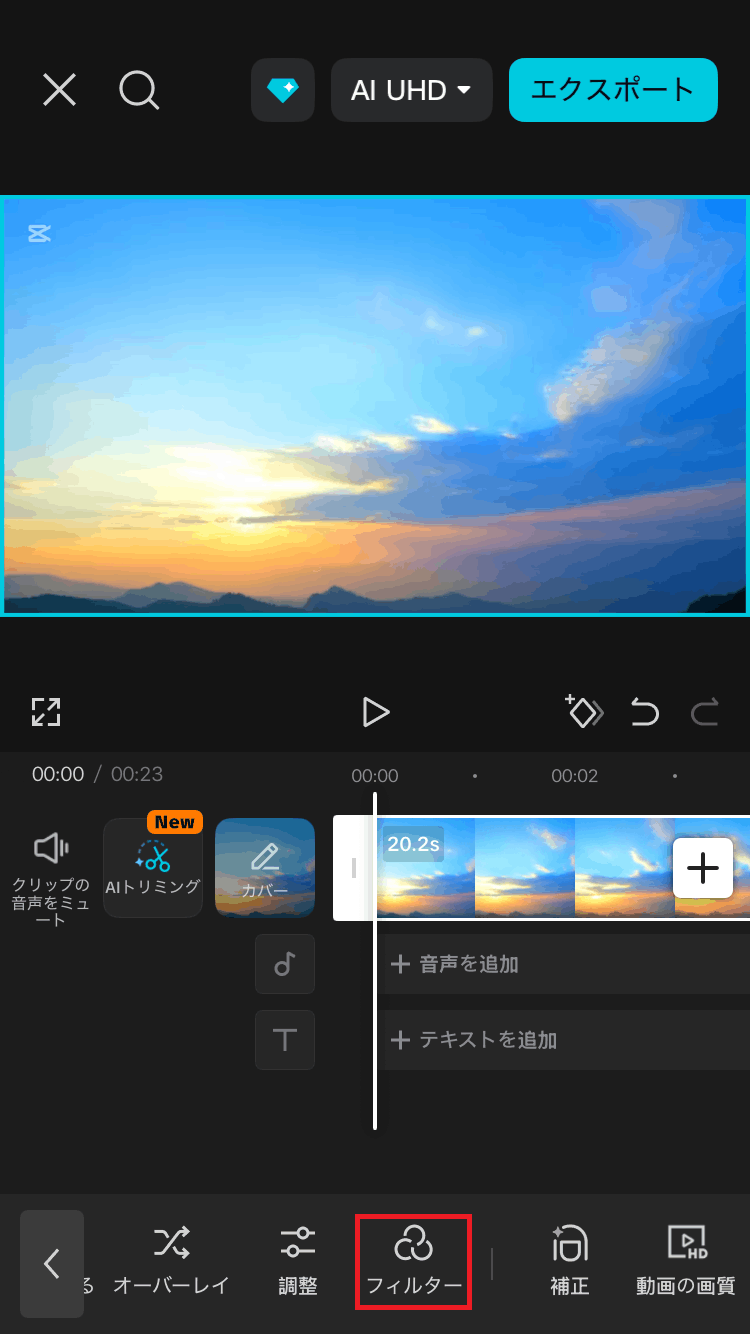Open the AI UHD resolution dropdown
Image resolution: width=750 pixels, height=1334 pixels.
(x=411, y=90)
